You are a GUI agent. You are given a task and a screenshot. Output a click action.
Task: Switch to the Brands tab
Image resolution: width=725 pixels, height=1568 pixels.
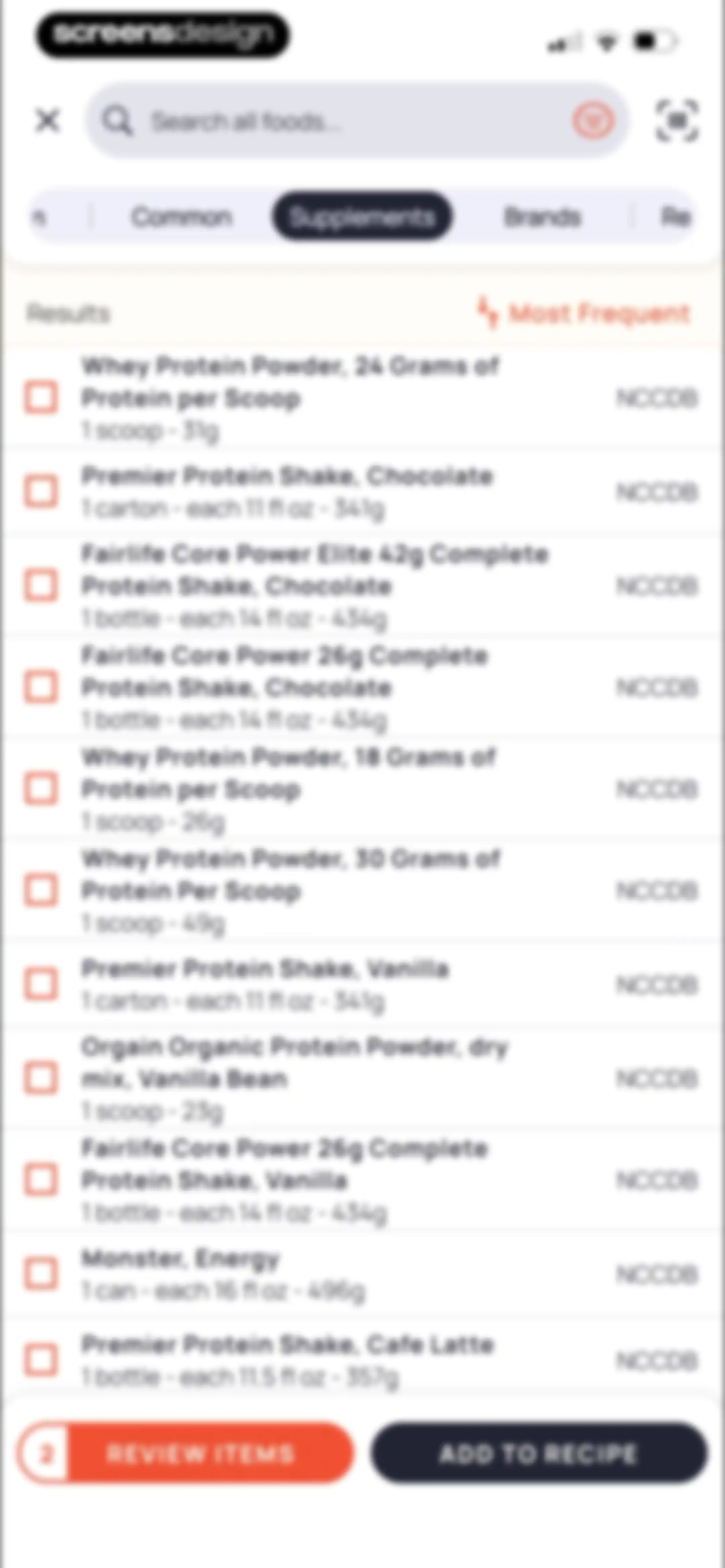pos(542,217)
